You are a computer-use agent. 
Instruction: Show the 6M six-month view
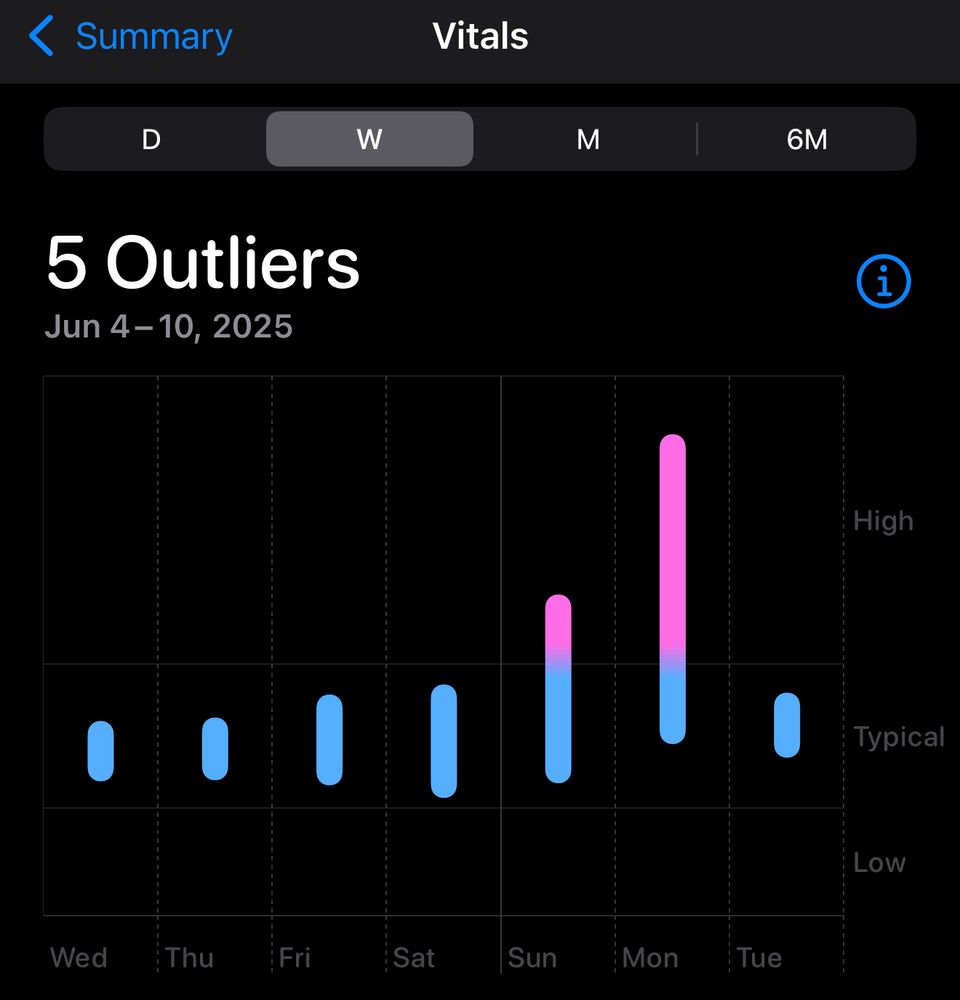pyautogui.click(x=807, y=139)
